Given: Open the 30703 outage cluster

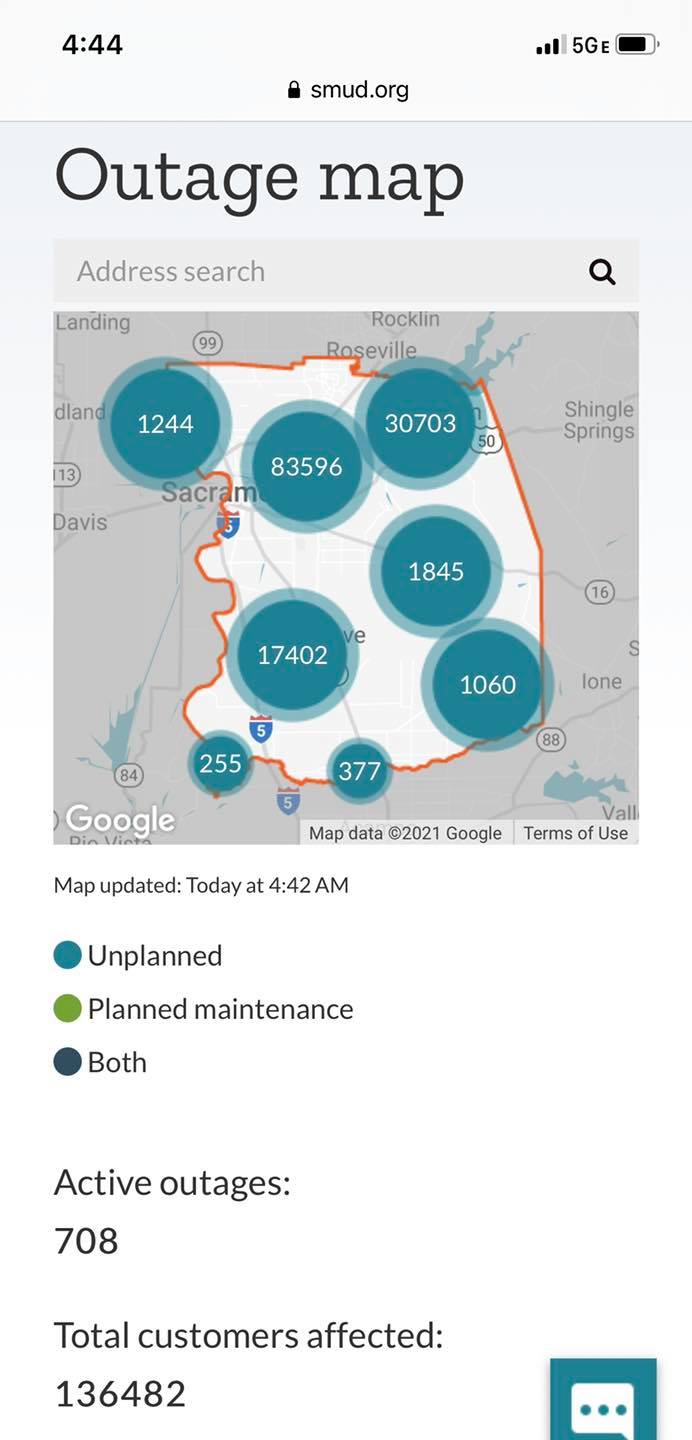Looking at the screenshot, I should coord(420,423).
